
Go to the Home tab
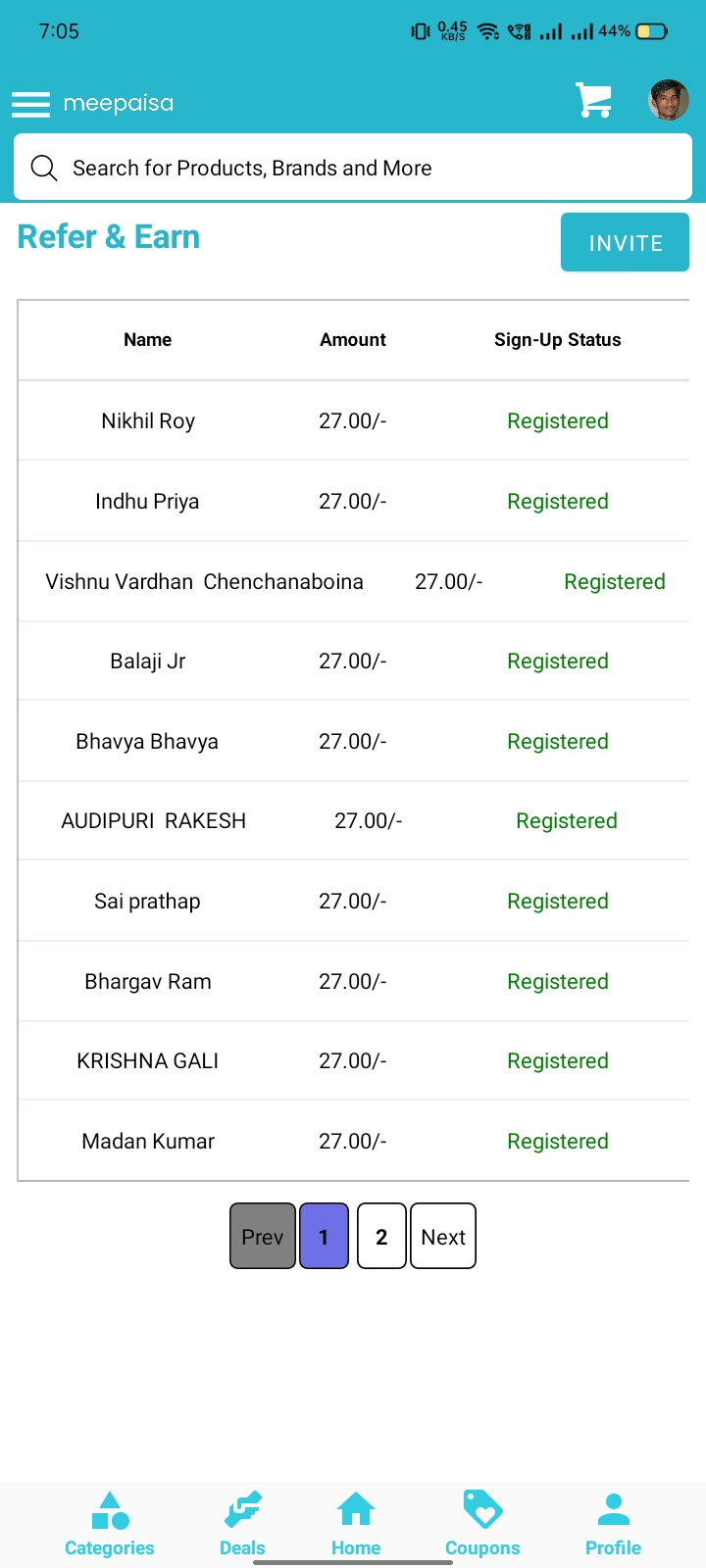point(356,1524)
